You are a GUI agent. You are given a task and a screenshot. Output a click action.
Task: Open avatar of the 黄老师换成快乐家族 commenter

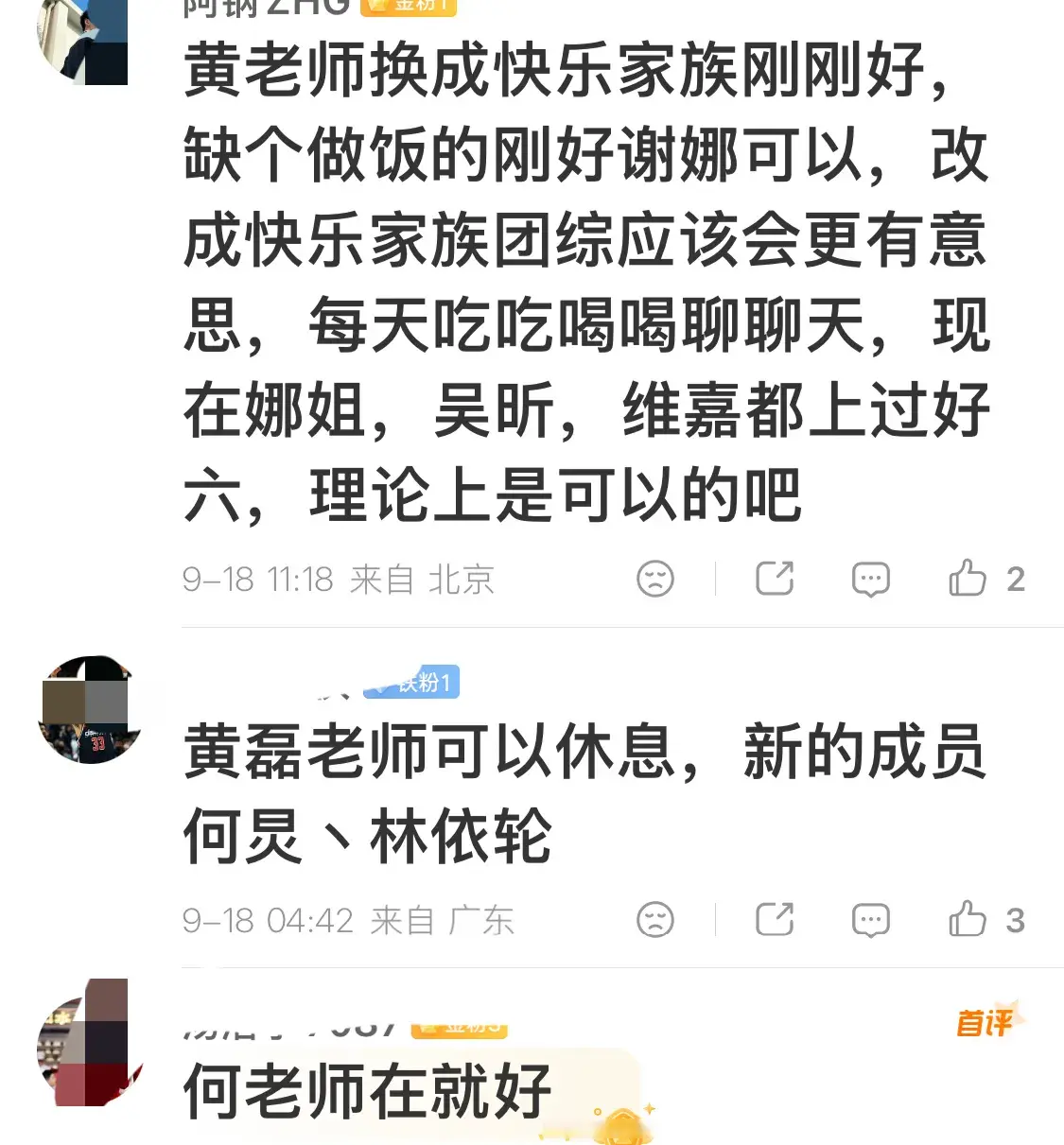coord(83,42)
